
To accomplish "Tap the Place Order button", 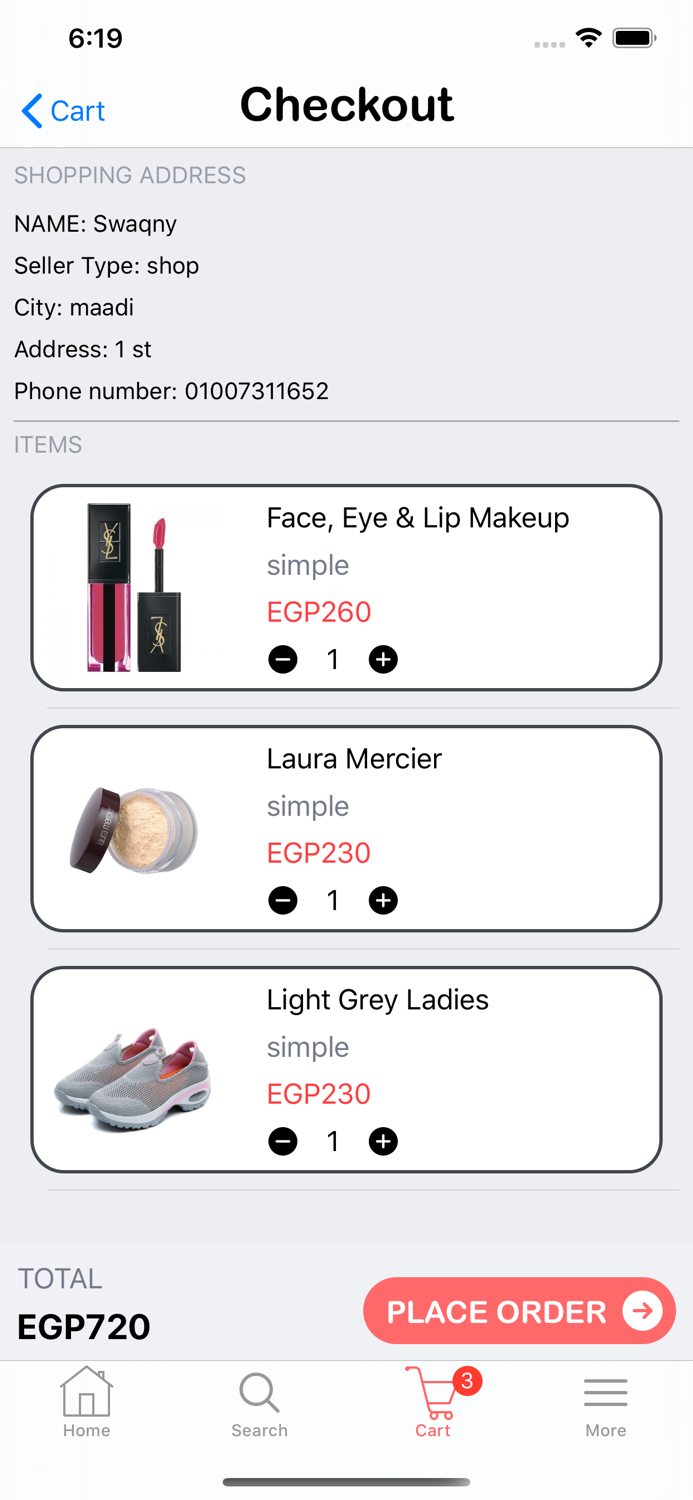I will pyautogui.click(x=519, y=1311).
